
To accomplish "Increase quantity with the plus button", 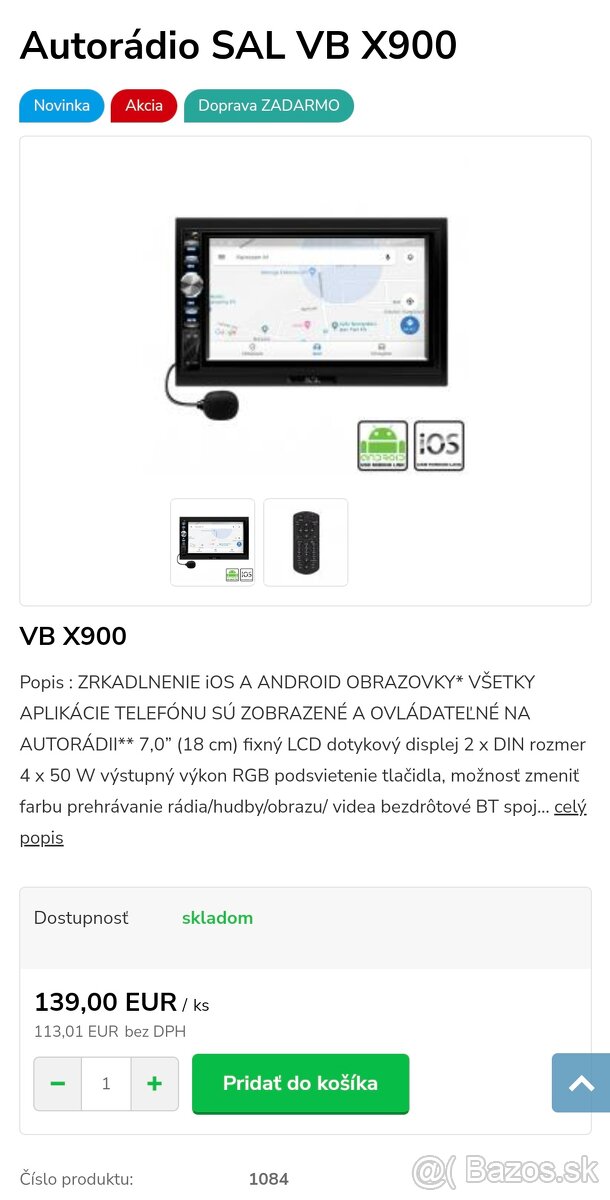I will (154, 1084).
